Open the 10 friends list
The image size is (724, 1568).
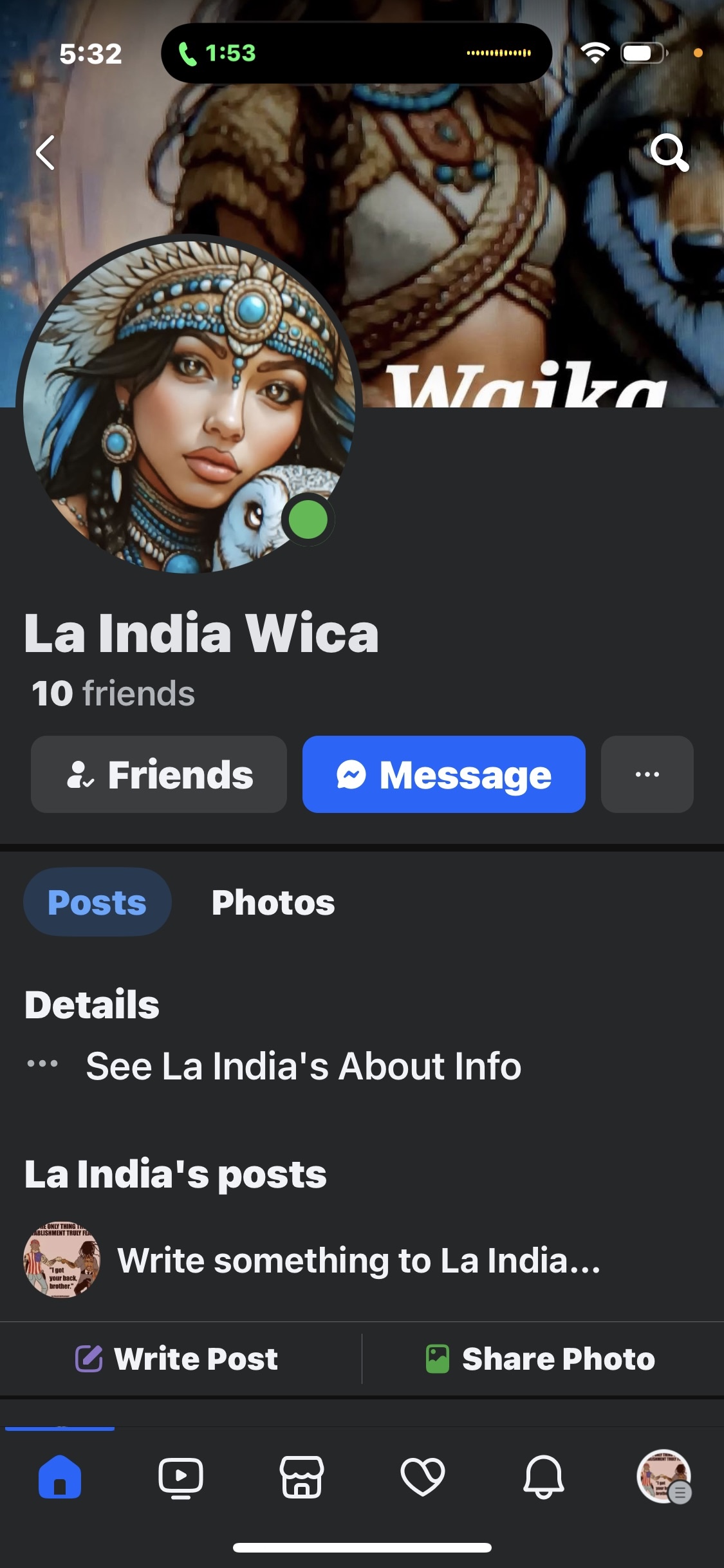click(x=113, y=693)
